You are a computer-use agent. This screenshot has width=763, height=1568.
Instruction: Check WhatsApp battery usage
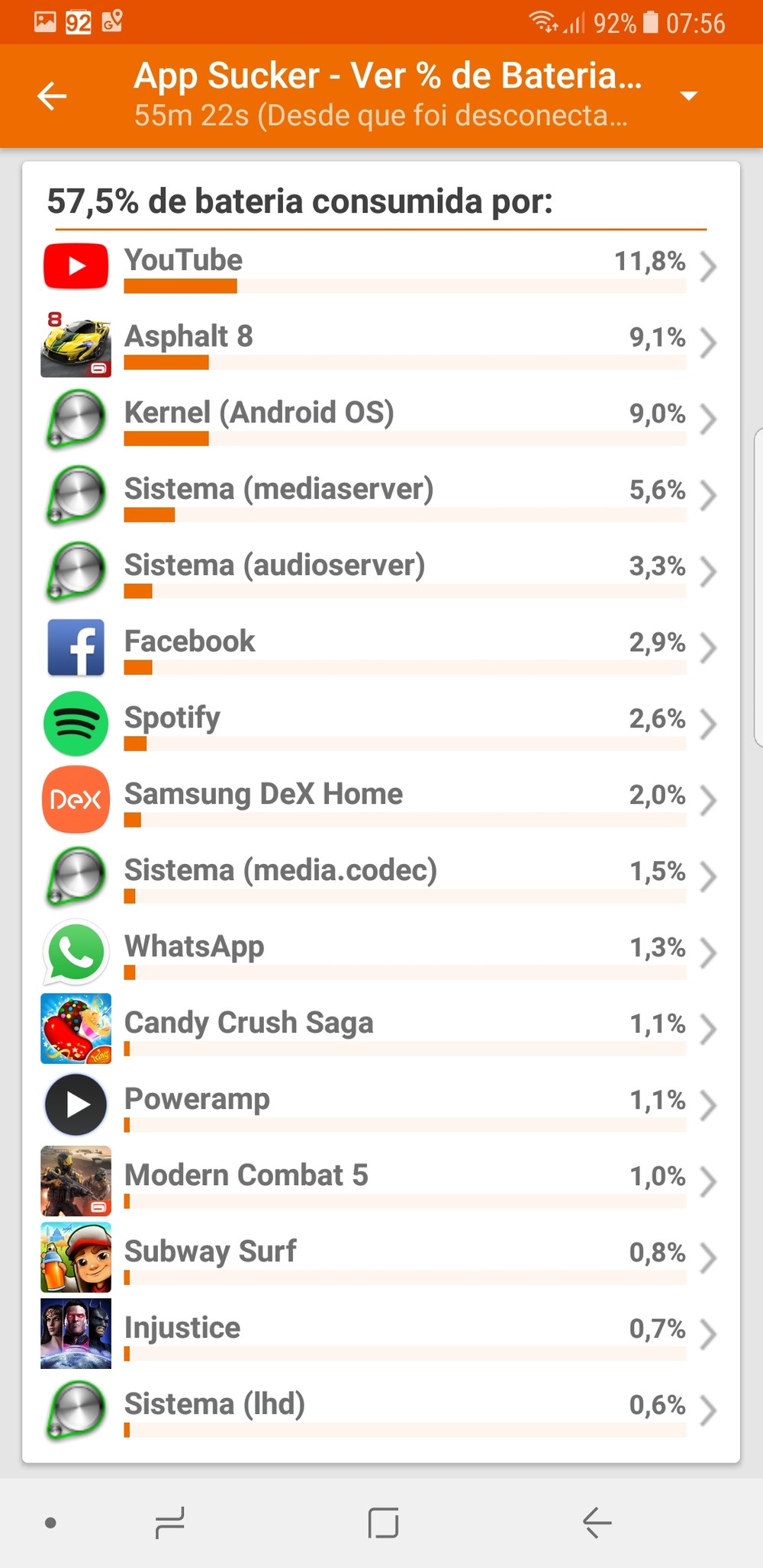pos(381,953)
